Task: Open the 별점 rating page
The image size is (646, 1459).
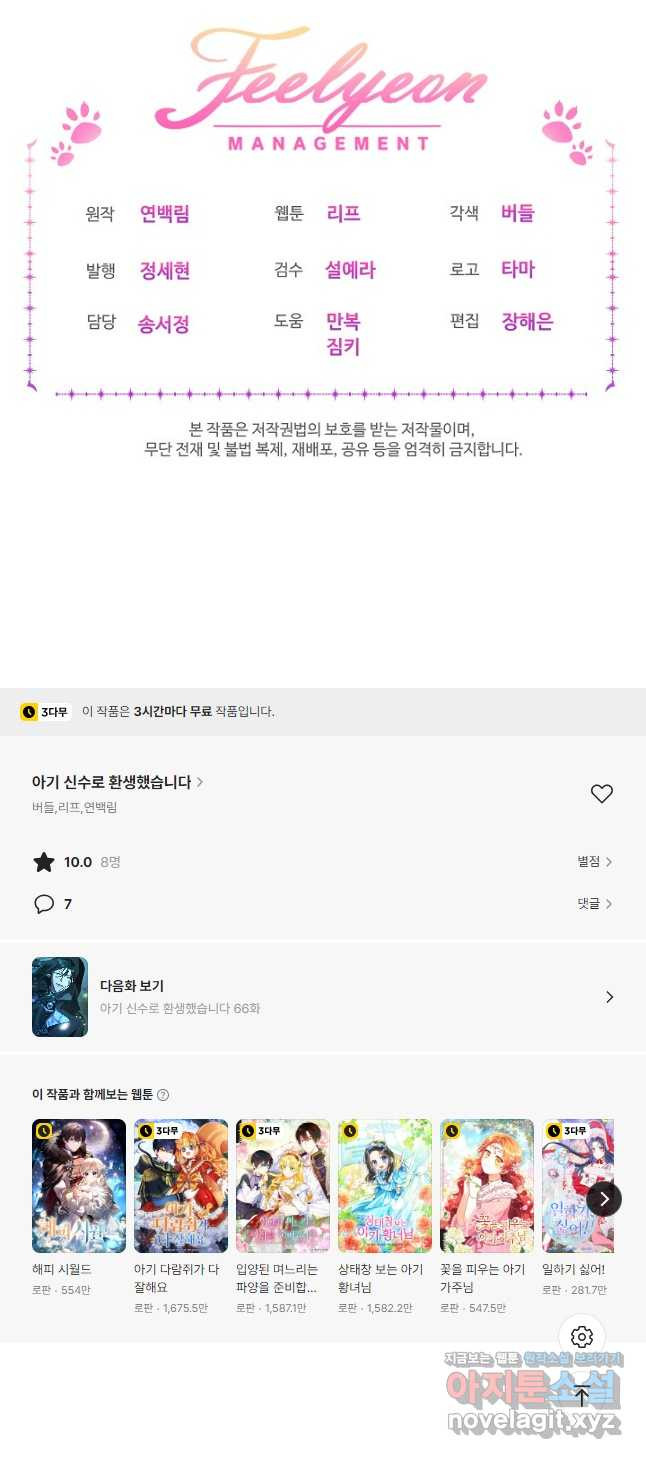Action: [594, 861]
